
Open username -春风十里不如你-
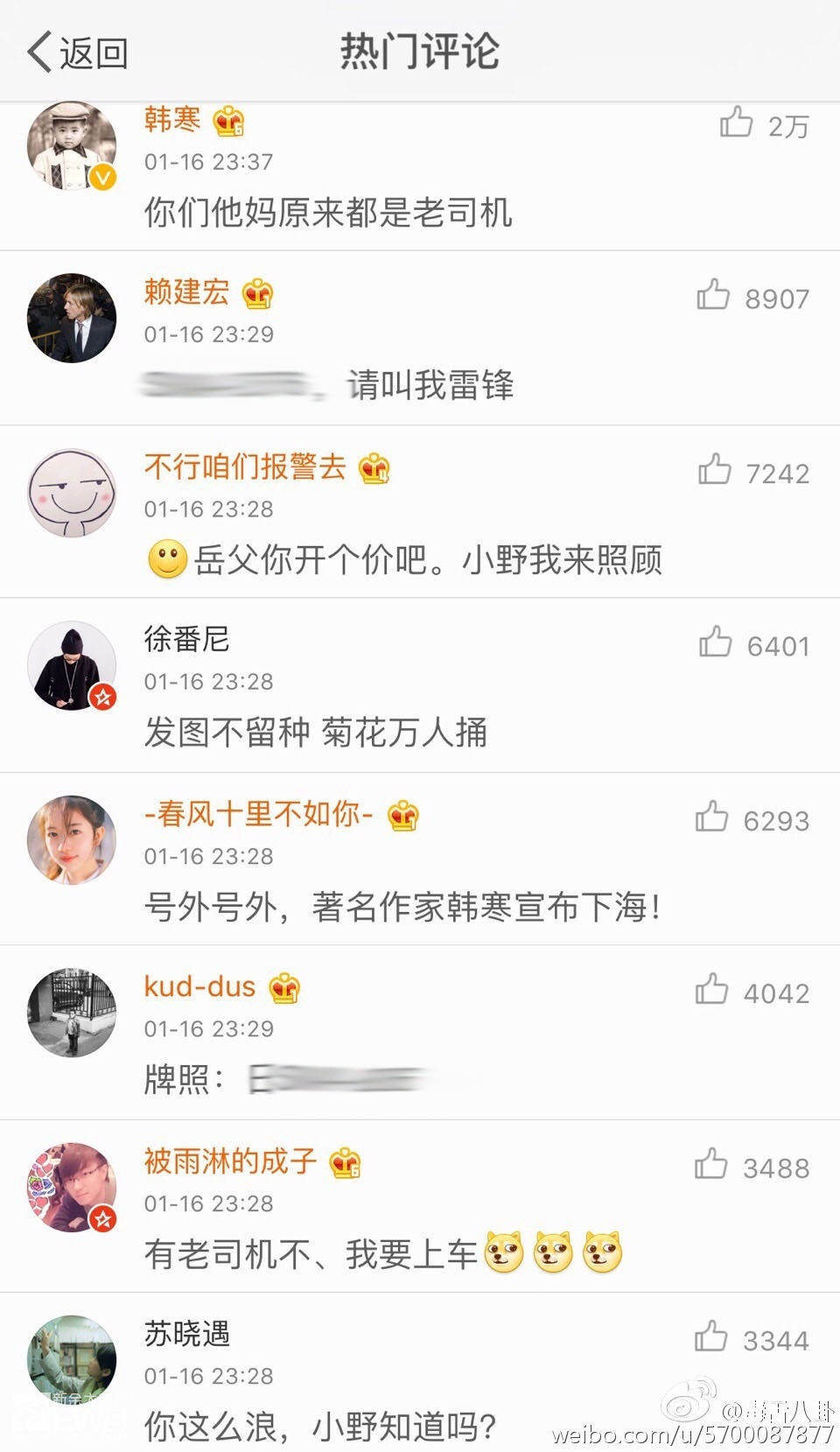click(259, 815)
